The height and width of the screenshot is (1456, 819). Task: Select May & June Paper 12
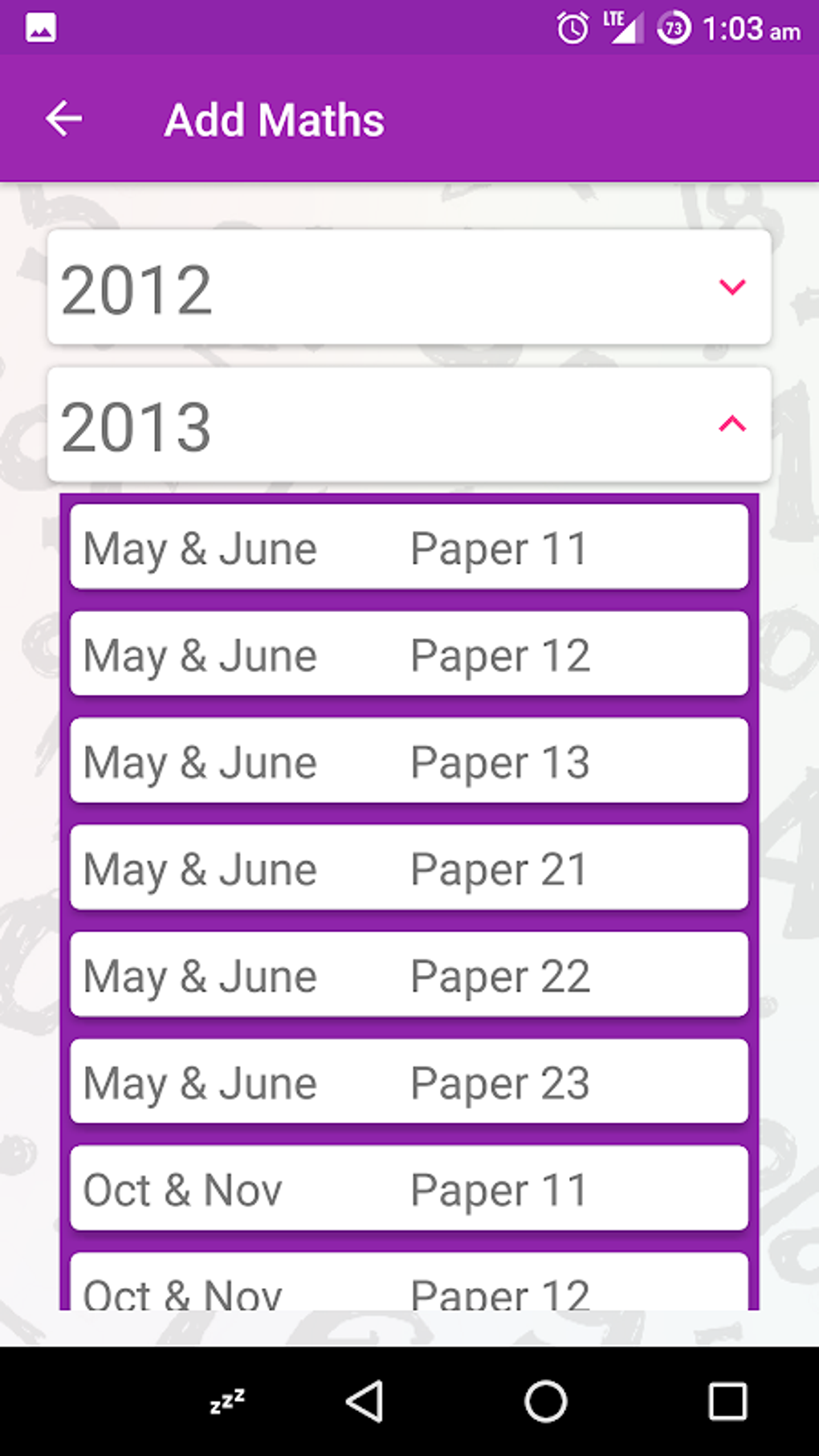(409, 654)
